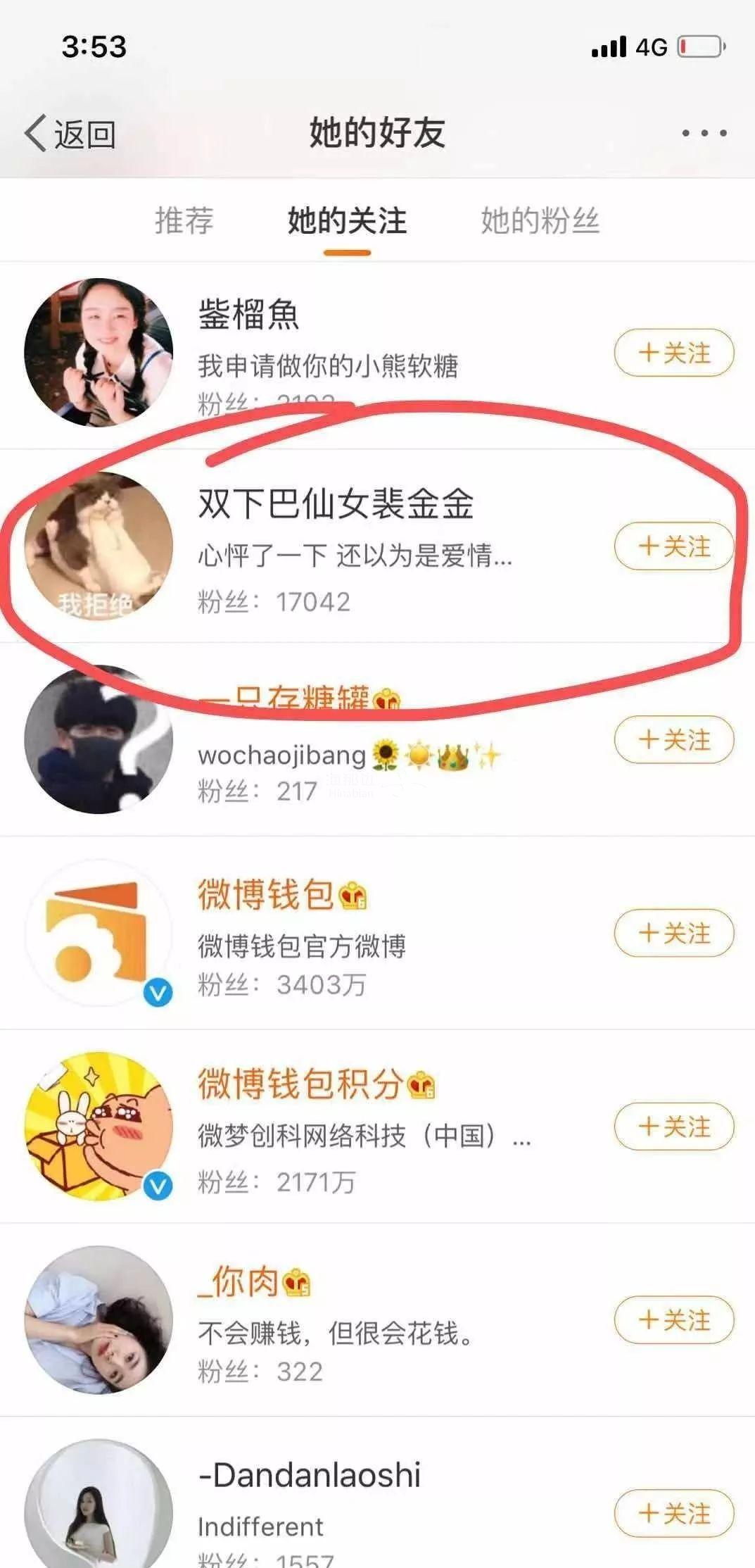Switch to the 推荐 tab
The width and height of the screenshot is (755, 1568).
(184, 221)
